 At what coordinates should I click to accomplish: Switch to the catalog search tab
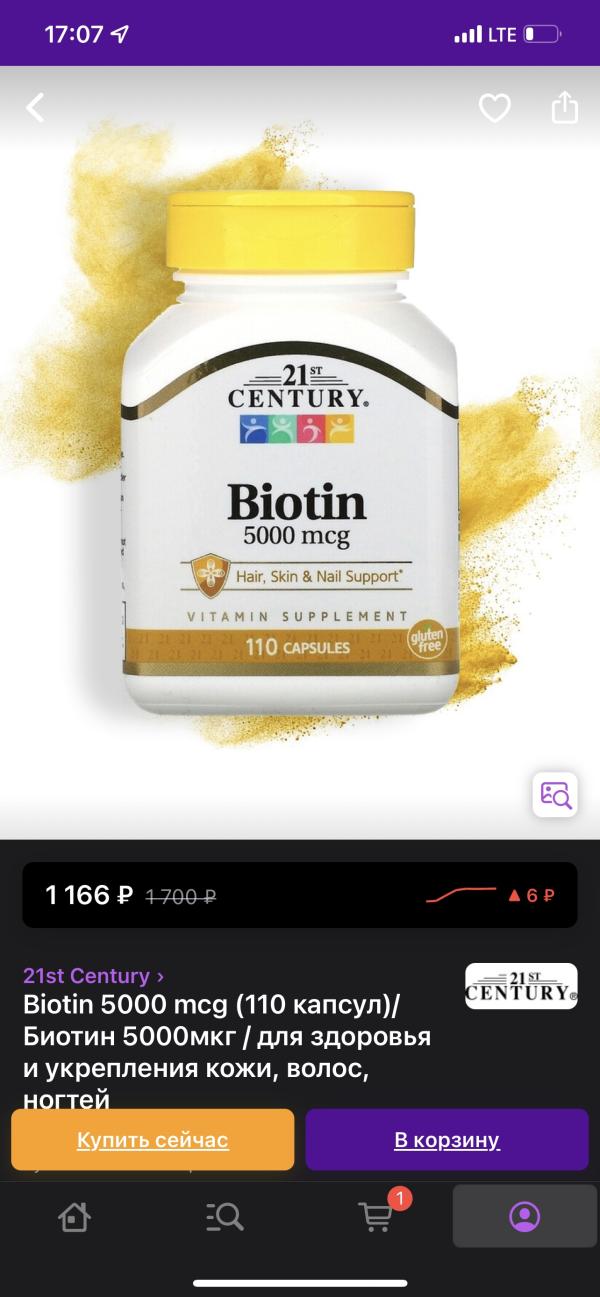click(224, 1216)
